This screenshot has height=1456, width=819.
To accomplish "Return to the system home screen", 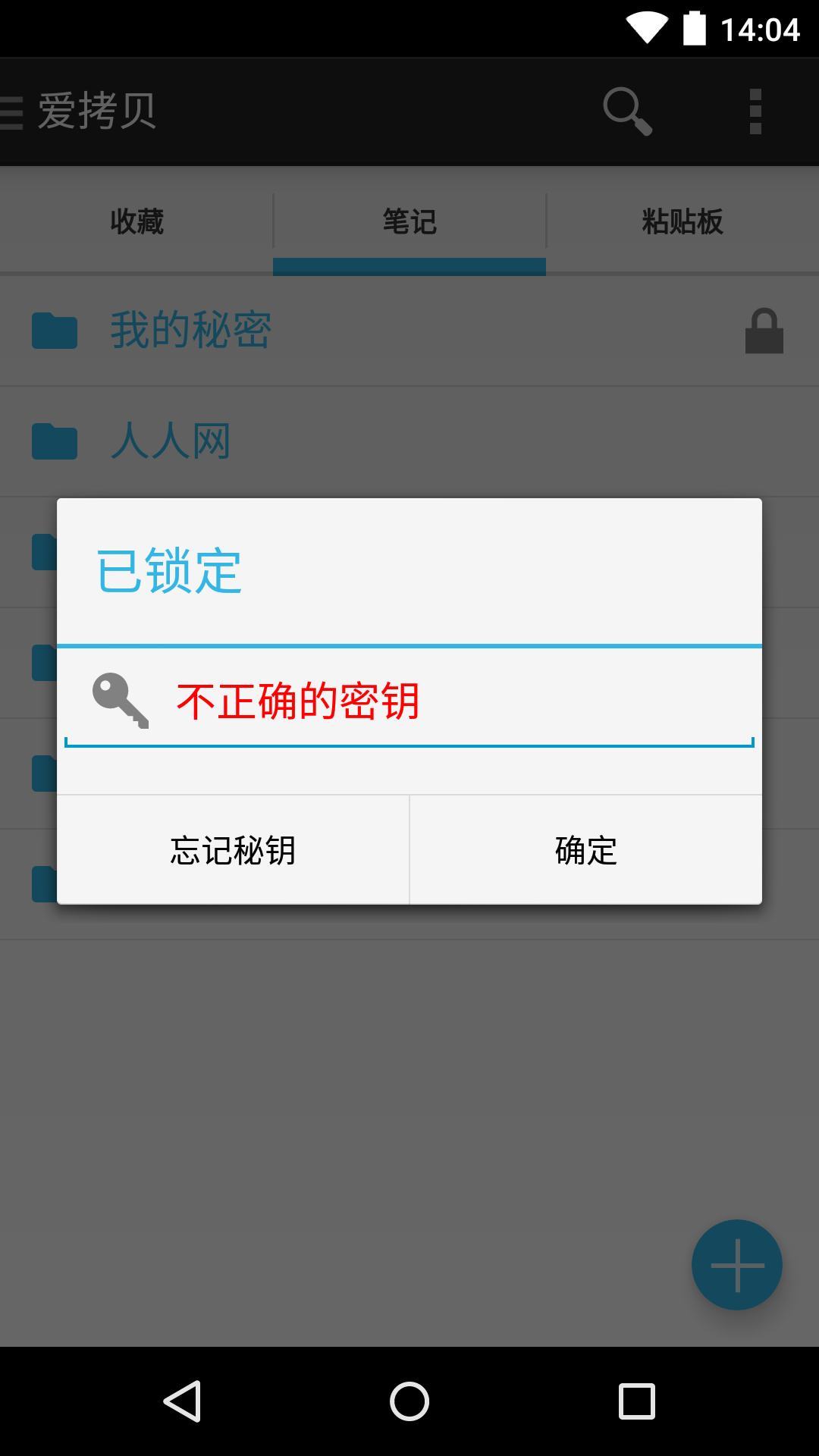I will [409, 1401].
